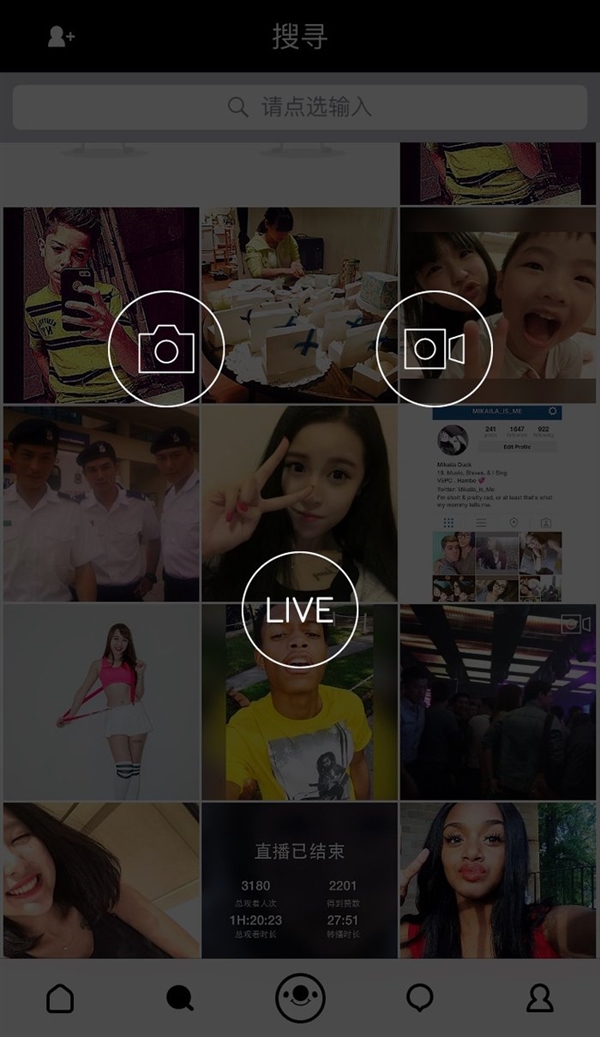The image size is (600, 1037).
Task: Open the messages tab
Action: click(x=420, y=997)
